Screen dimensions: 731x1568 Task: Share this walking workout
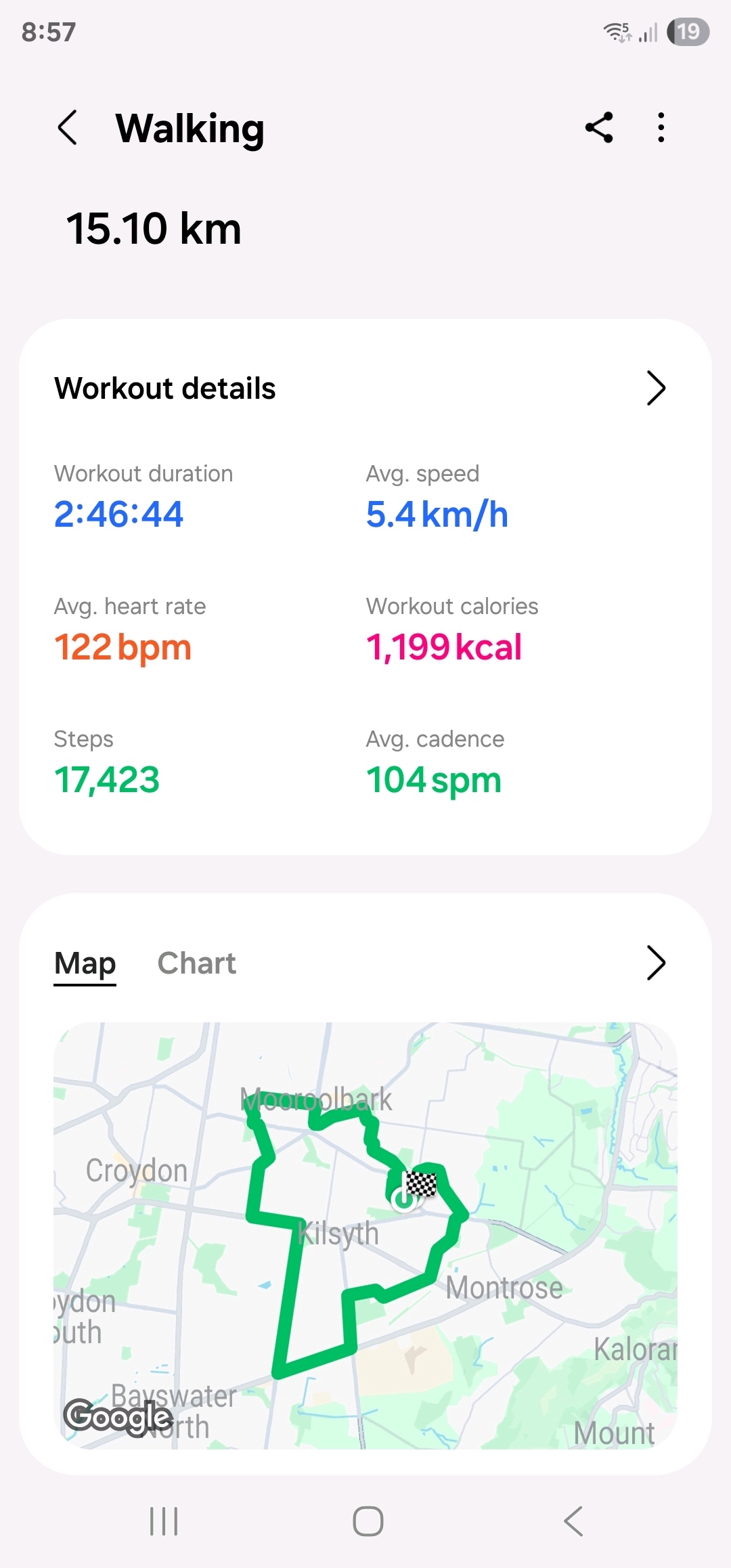[599, 127]
